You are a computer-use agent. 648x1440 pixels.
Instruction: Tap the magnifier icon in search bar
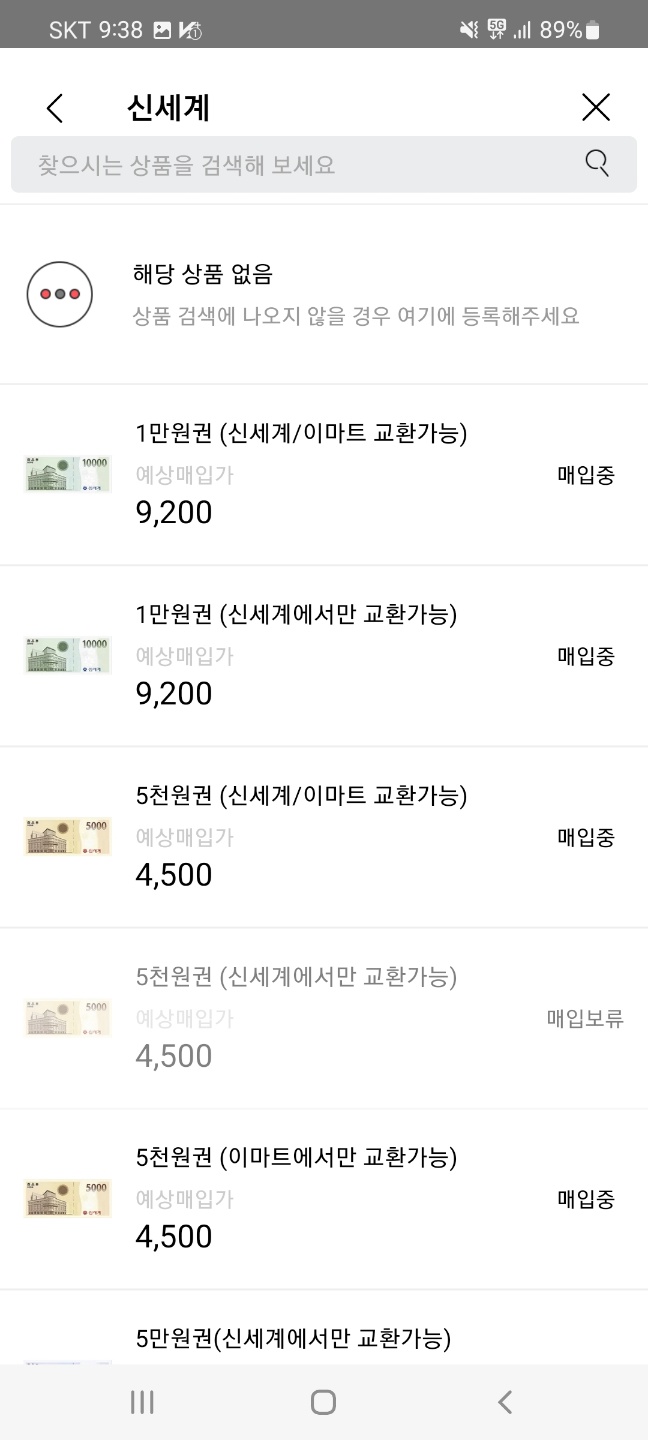[597, 163]
